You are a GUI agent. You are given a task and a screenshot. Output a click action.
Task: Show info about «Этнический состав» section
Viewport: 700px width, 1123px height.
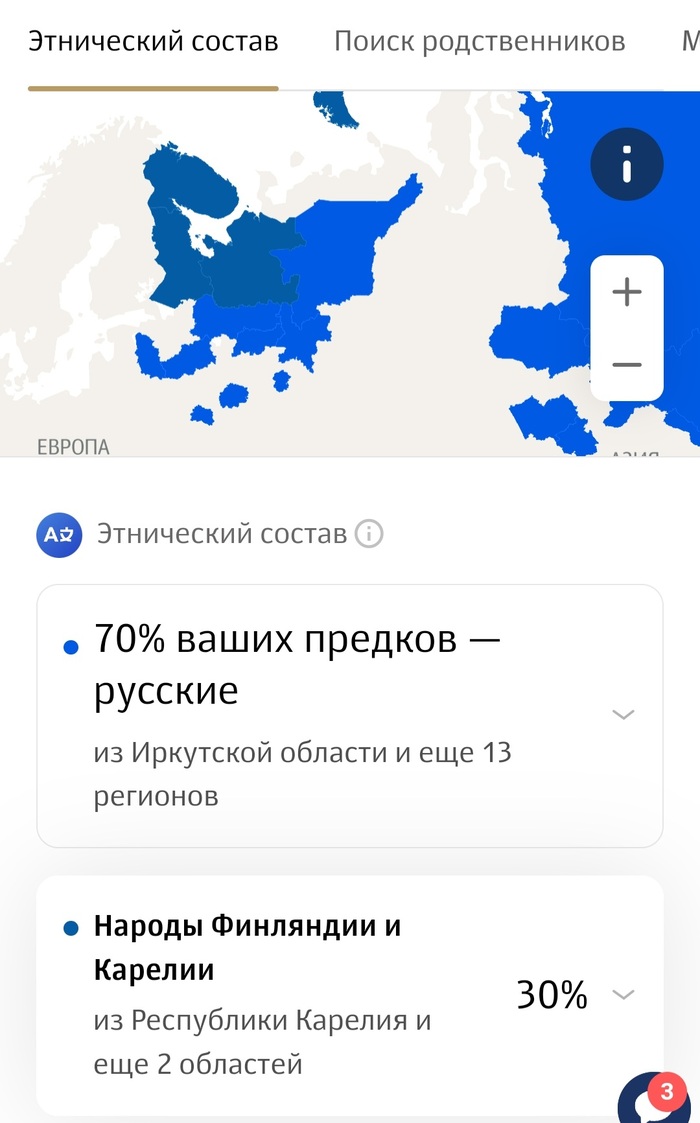[x=369, y=534]
